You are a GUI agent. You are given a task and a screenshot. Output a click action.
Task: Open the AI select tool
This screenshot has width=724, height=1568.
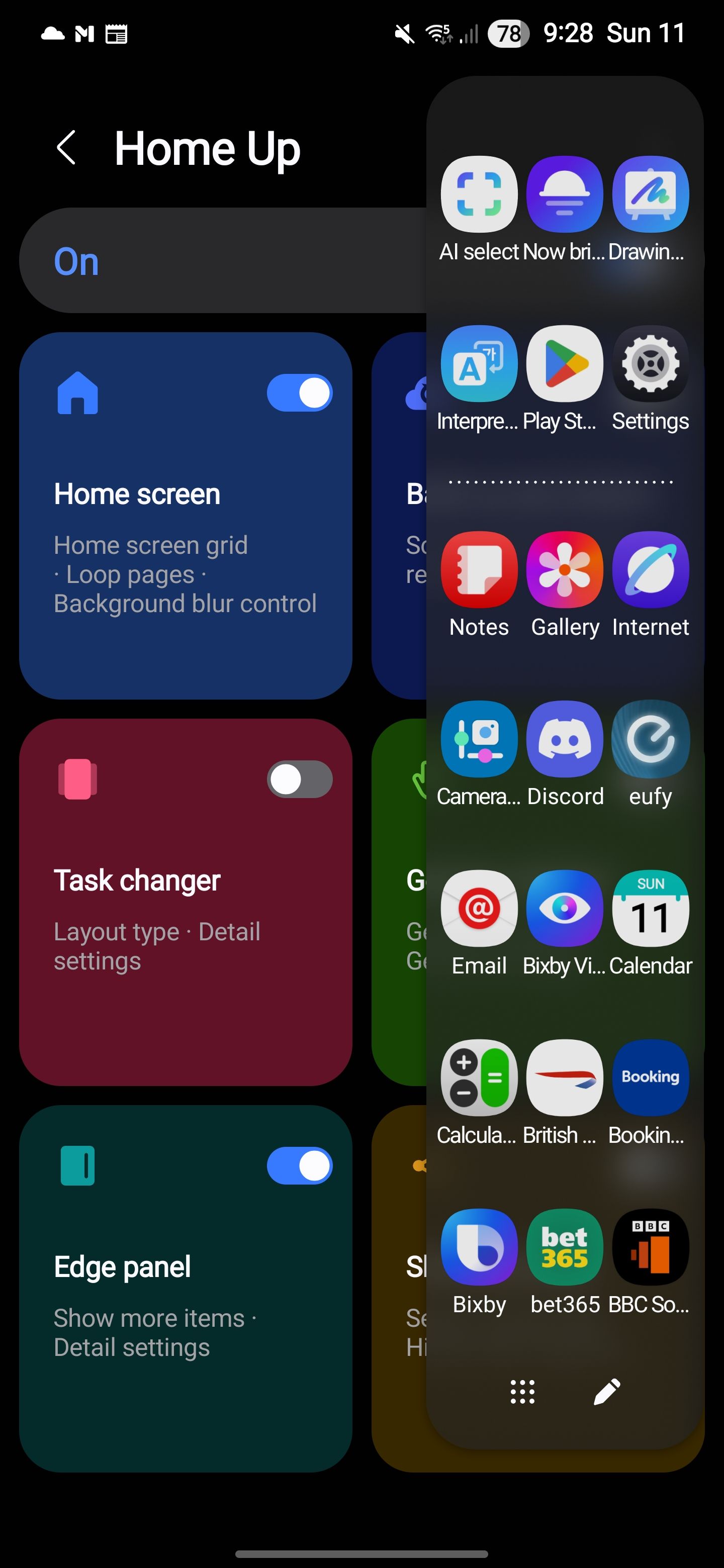479,195
